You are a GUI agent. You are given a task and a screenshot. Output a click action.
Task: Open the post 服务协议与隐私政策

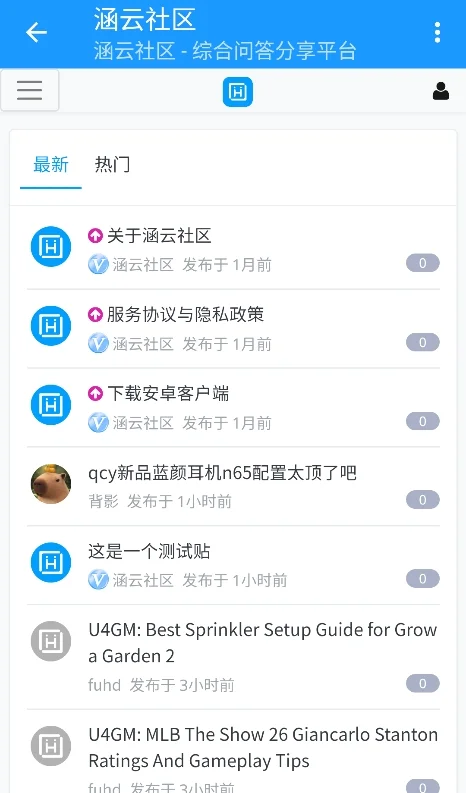click(185, 315)
